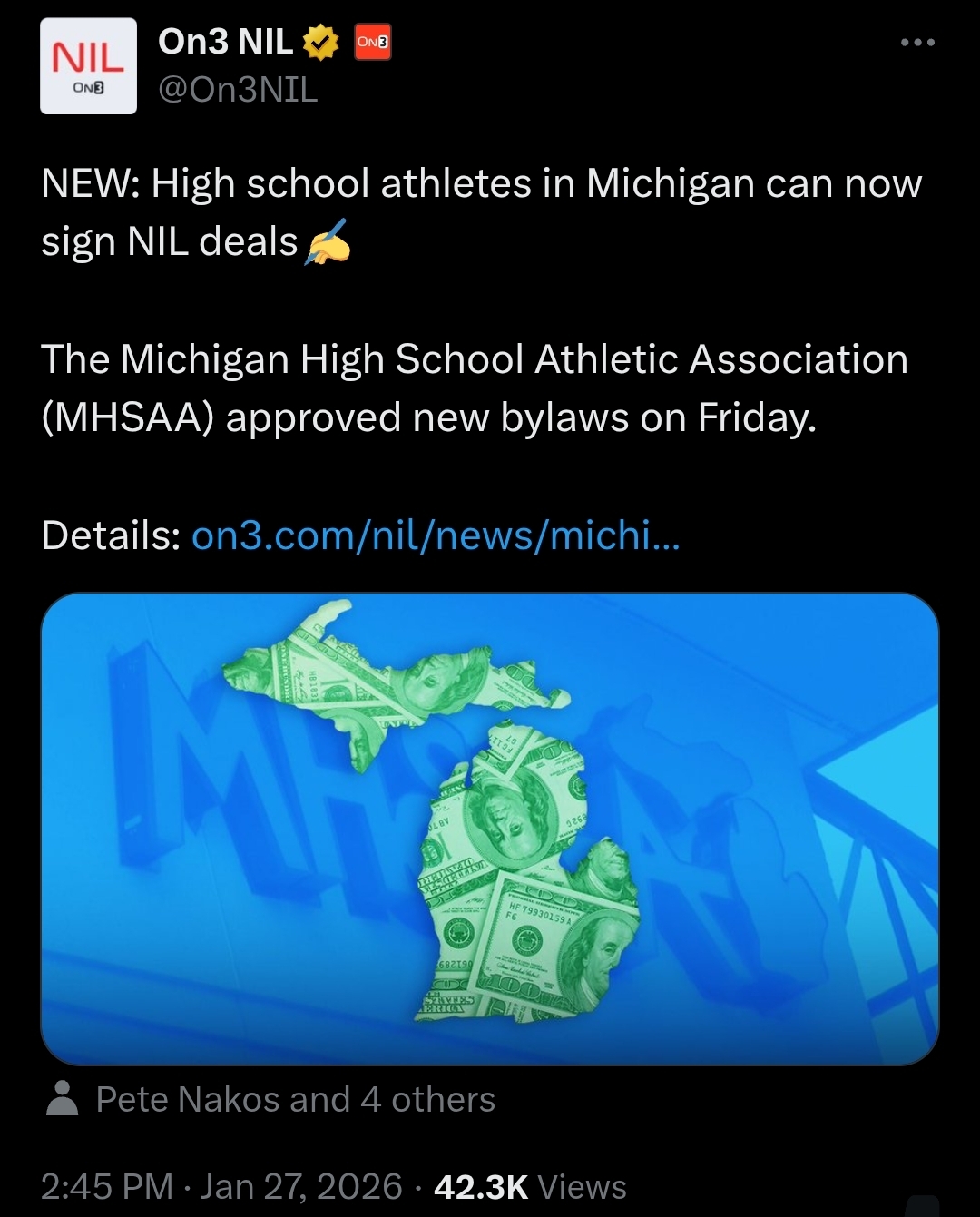Open the @On3NIL handle profile
Image resolution: width=980 pixels, height=1217 pixels.
(x=238, y=89)
